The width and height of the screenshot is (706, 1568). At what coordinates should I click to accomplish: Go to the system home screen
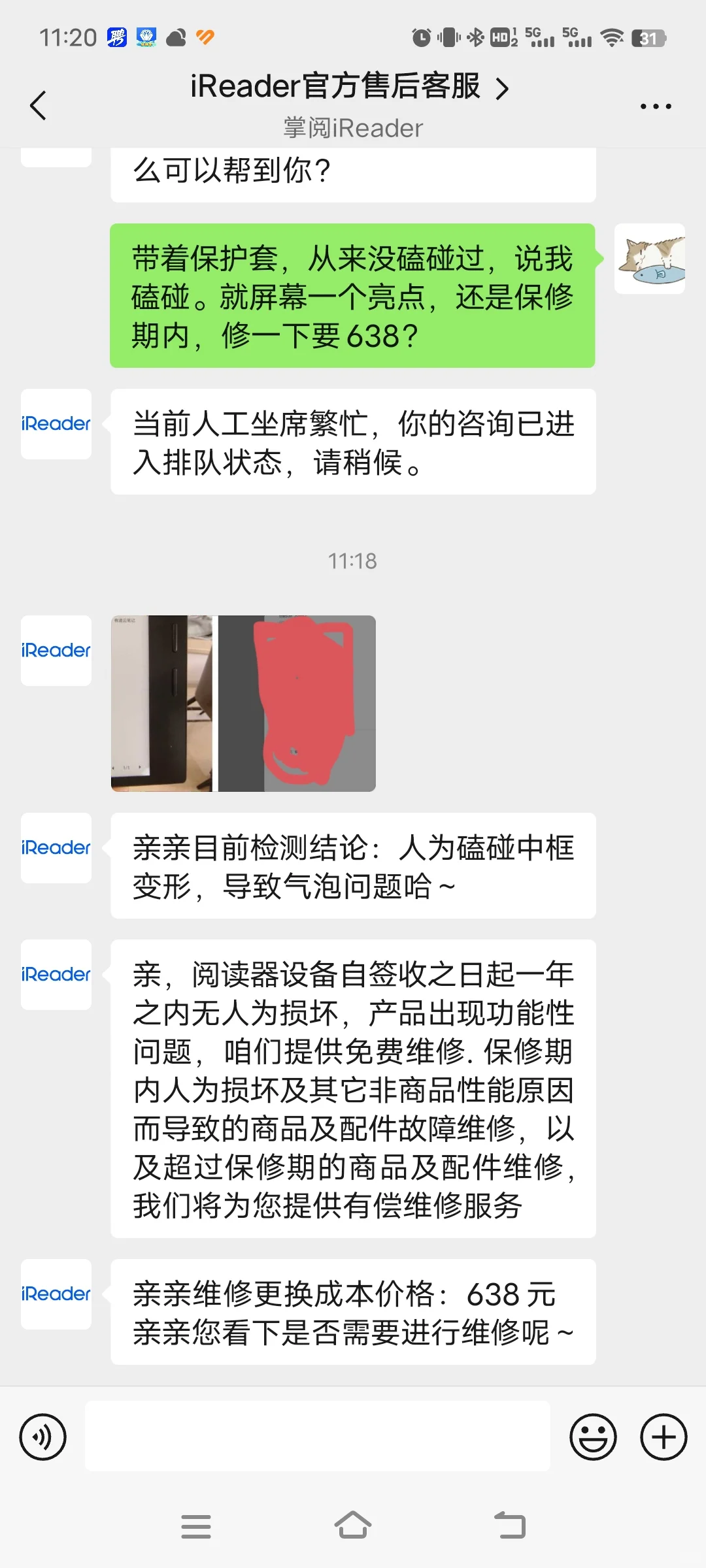(353, 1526)
